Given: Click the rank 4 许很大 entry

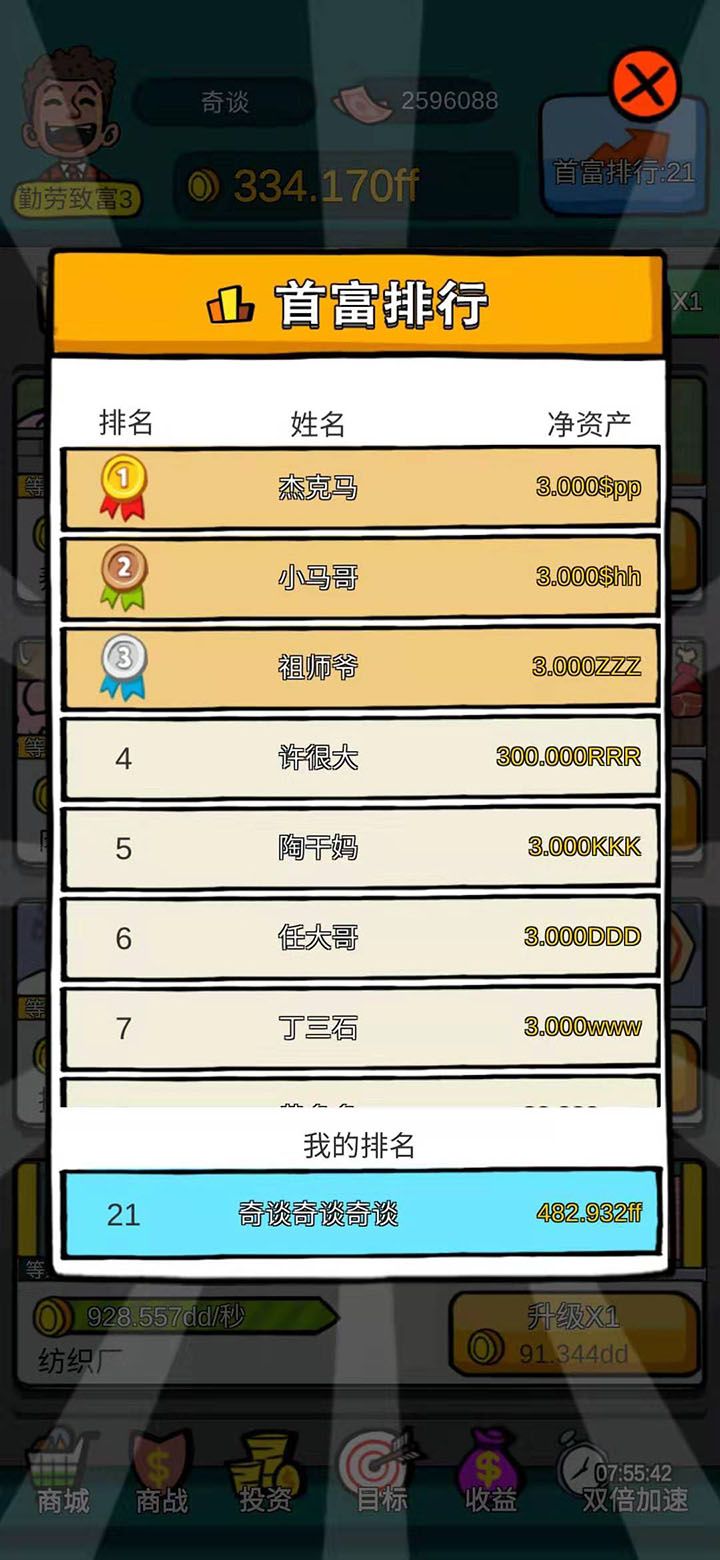Looking at the screenshot, I should tap(360, 758).
